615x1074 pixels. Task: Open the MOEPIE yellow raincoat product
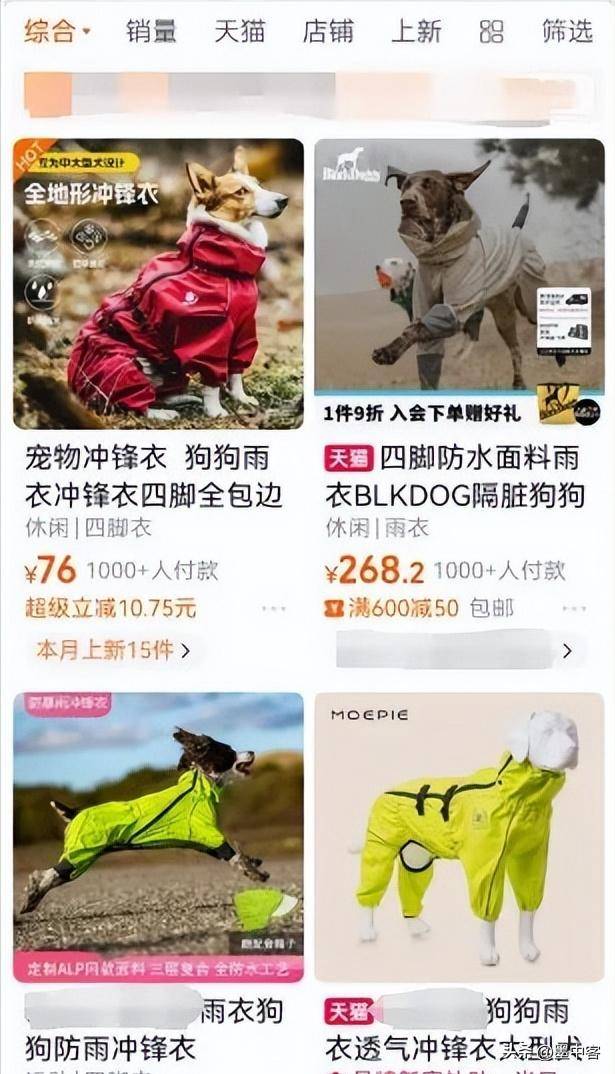459,835
